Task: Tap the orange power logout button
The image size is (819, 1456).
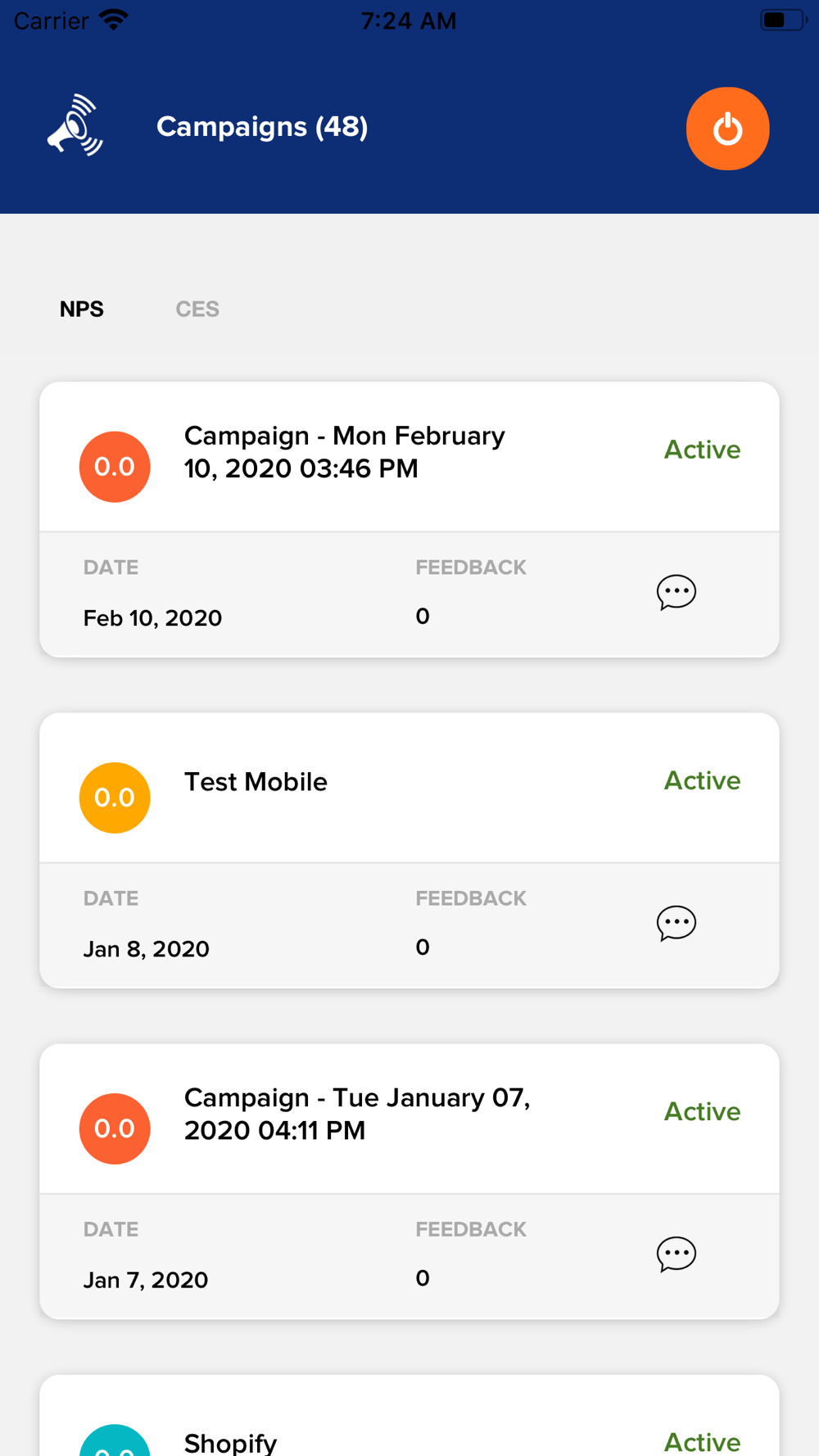Action: [727, 129]
